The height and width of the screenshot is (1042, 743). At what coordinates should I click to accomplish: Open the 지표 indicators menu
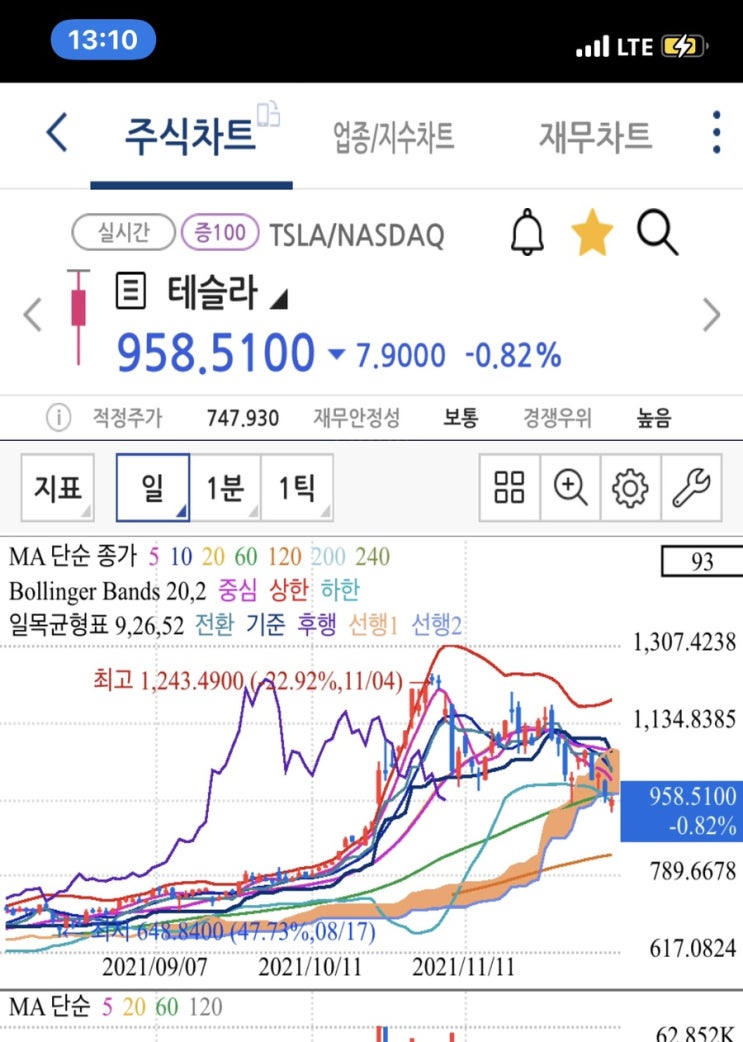pos(58,488)
